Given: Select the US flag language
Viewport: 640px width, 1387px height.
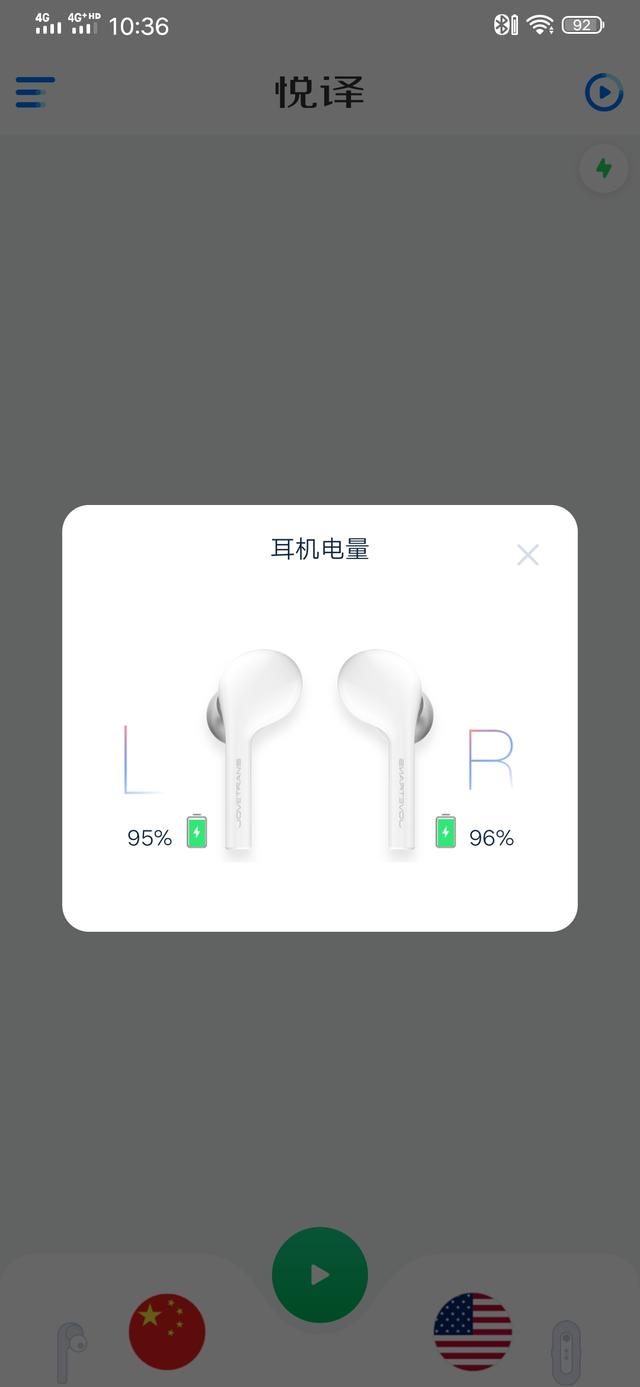Looking at the screenshot, I should (x=472, y=1331).
